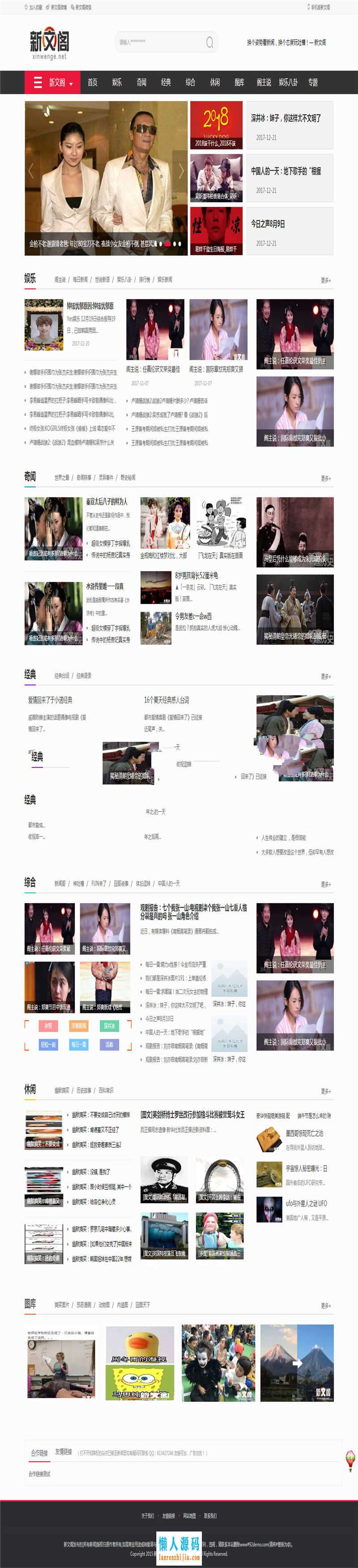This screenshot has height=1568, width=358.
Task: Tap the search input box
Action: pyautogui.click(x=158, y=42)
